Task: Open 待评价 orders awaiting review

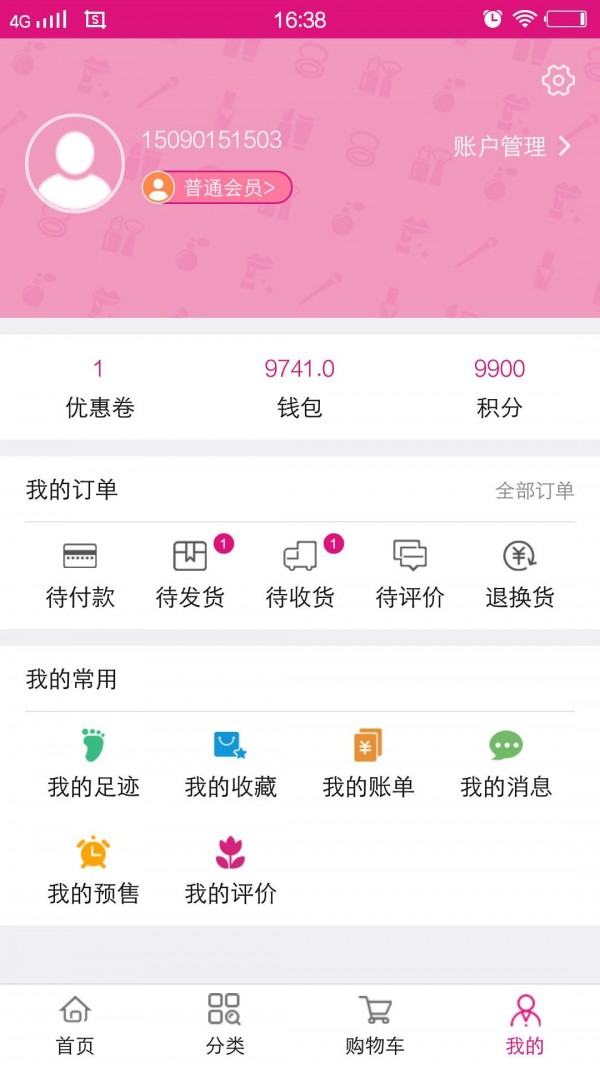Action: (x=410, y=575)
